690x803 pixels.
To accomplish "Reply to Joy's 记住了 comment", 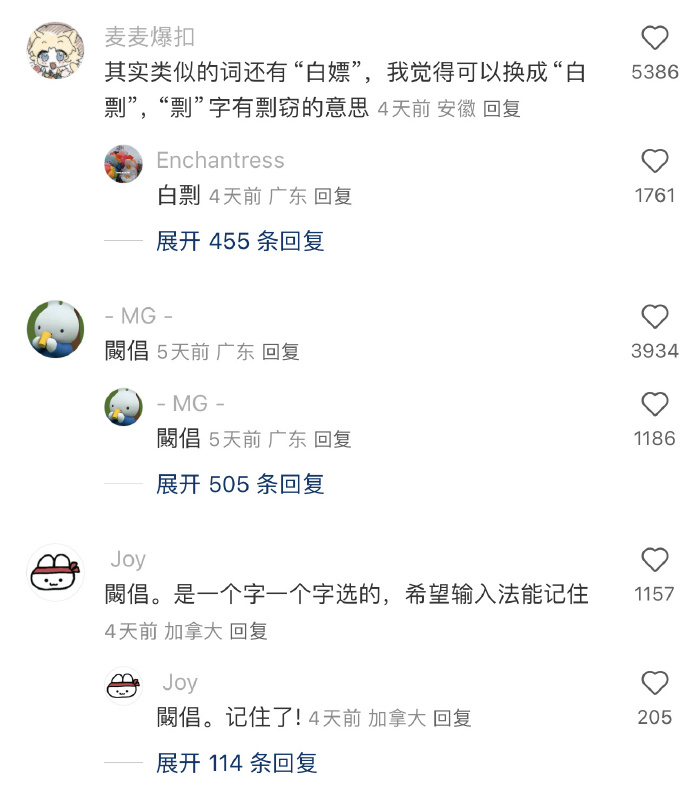I will (452, 718).
